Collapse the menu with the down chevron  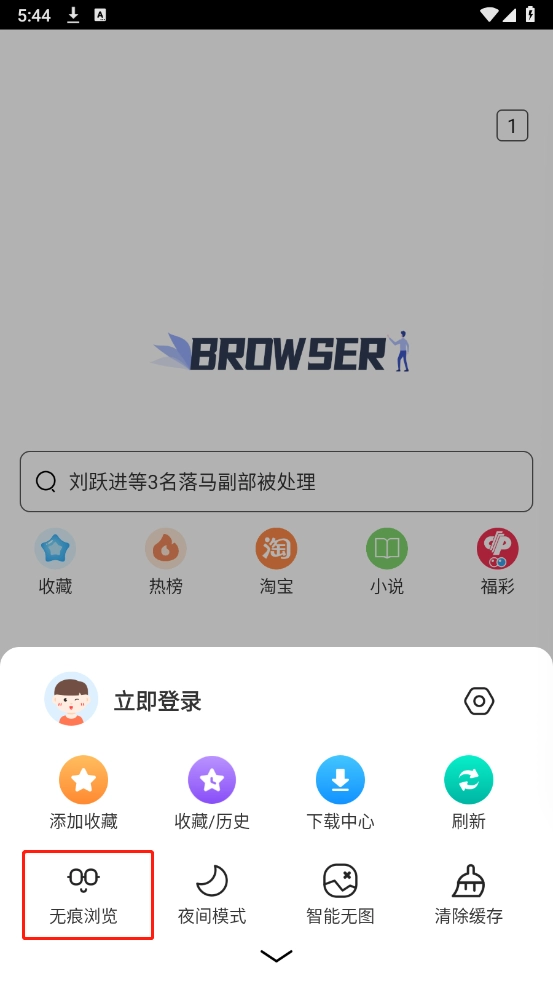[276, 956]
